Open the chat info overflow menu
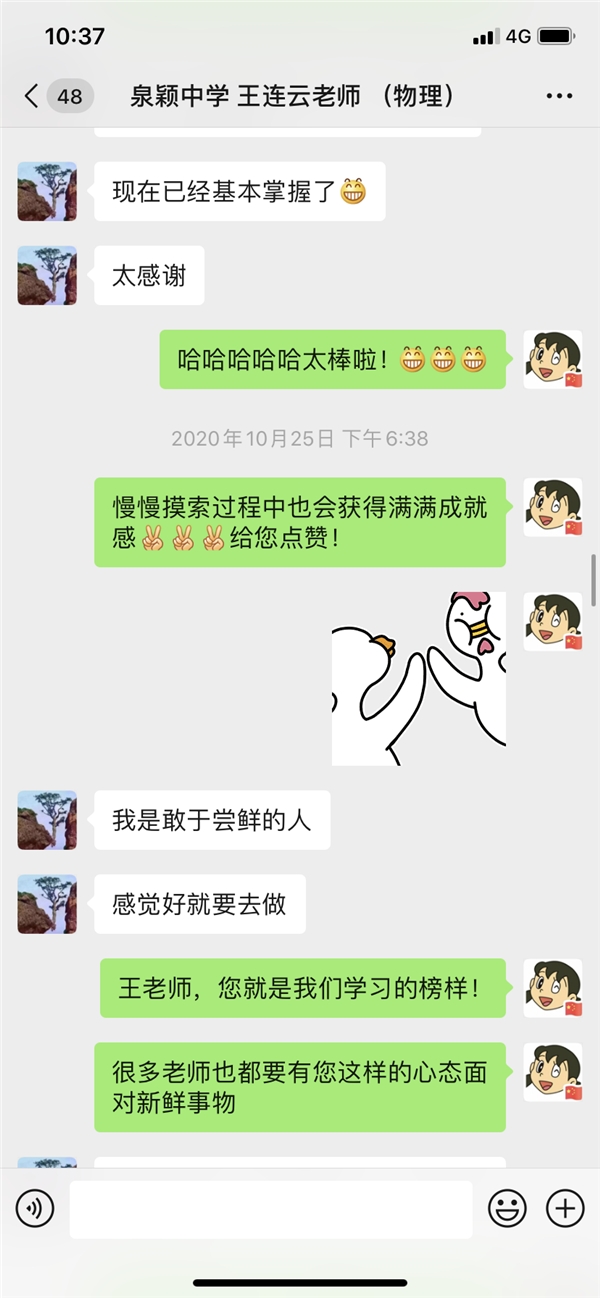Image resolution: width=600 pixels, height=1298 pixels. tap(558, 97)
